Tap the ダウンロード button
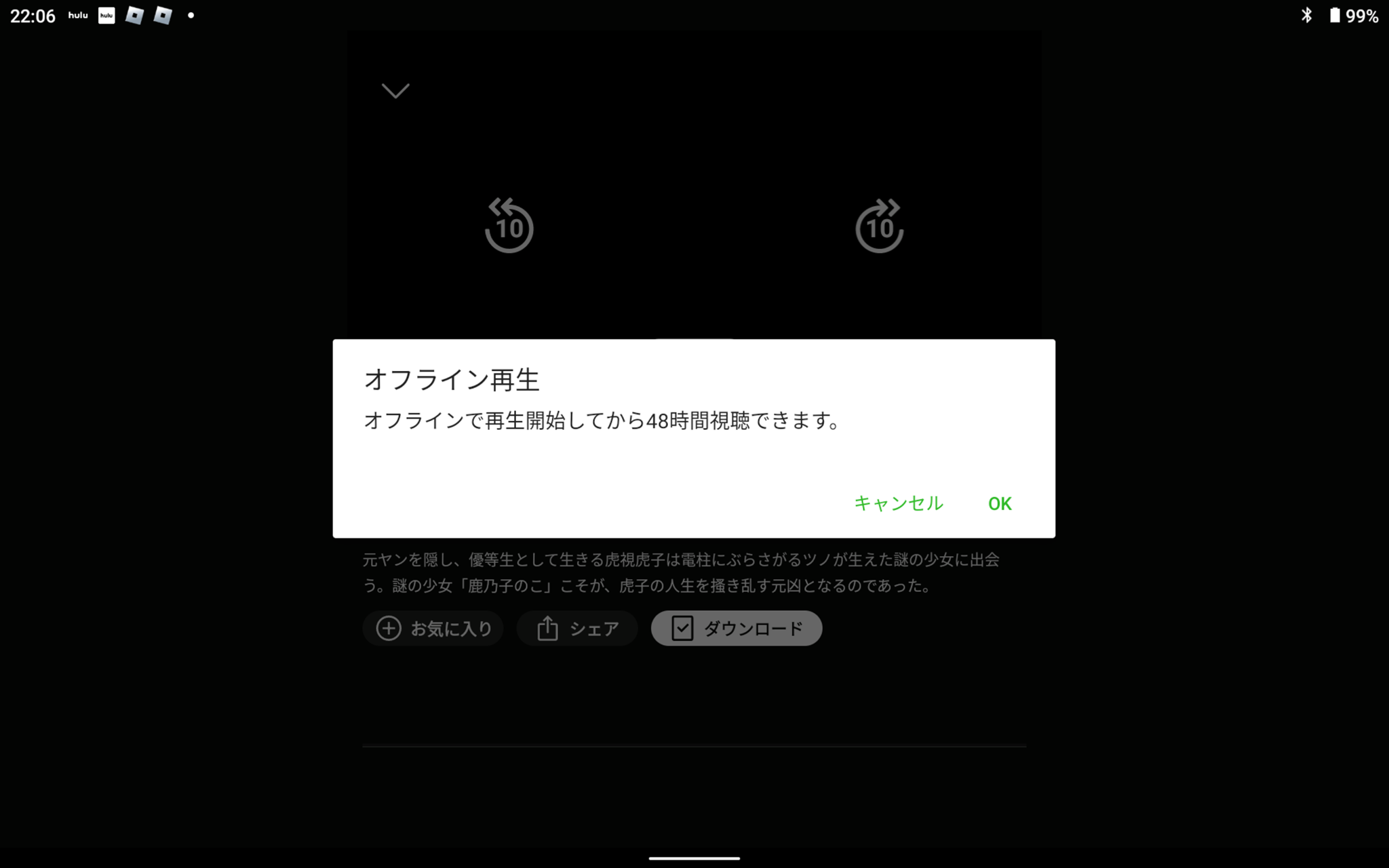Viewport: 1389px width, 868px height. (x=737, y=629)
